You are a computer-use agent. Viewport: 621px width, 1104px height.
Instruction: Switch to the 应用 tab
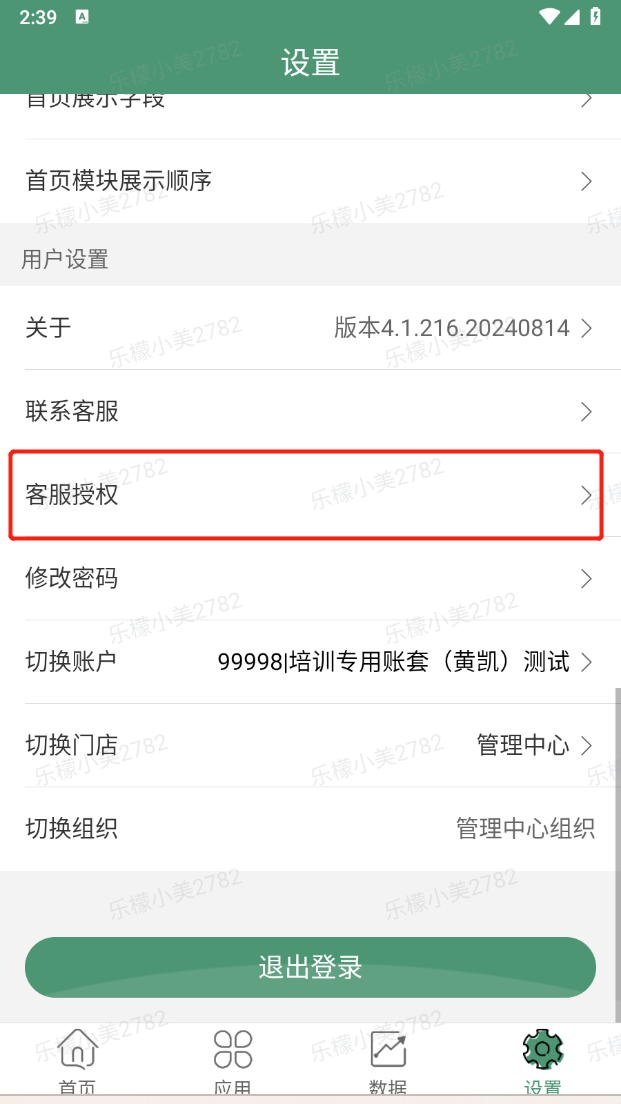233,1060
